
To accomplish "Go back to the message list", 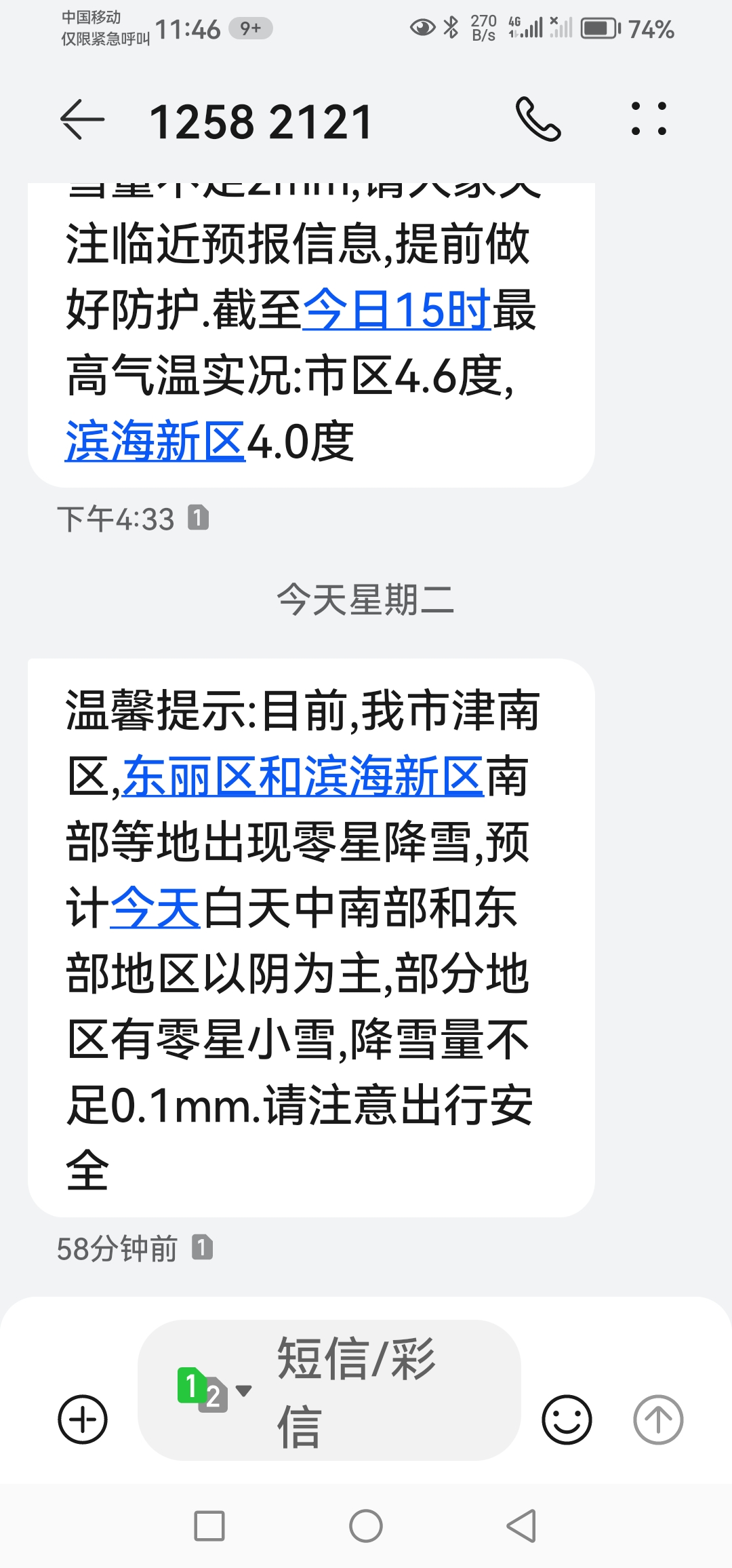I will coord(83,120).
